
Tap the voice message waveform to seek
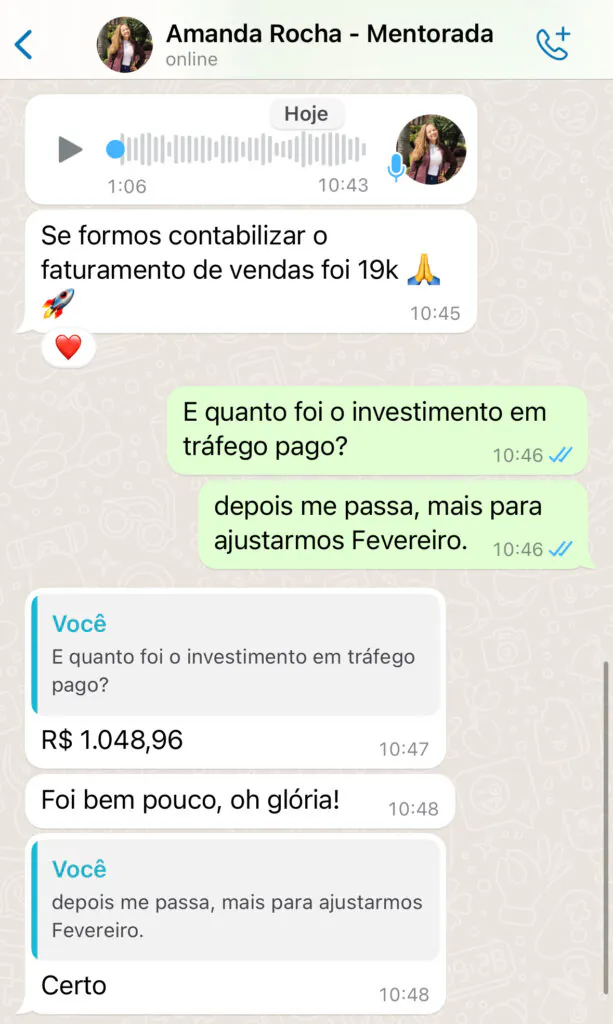click(x=242, y=149)
